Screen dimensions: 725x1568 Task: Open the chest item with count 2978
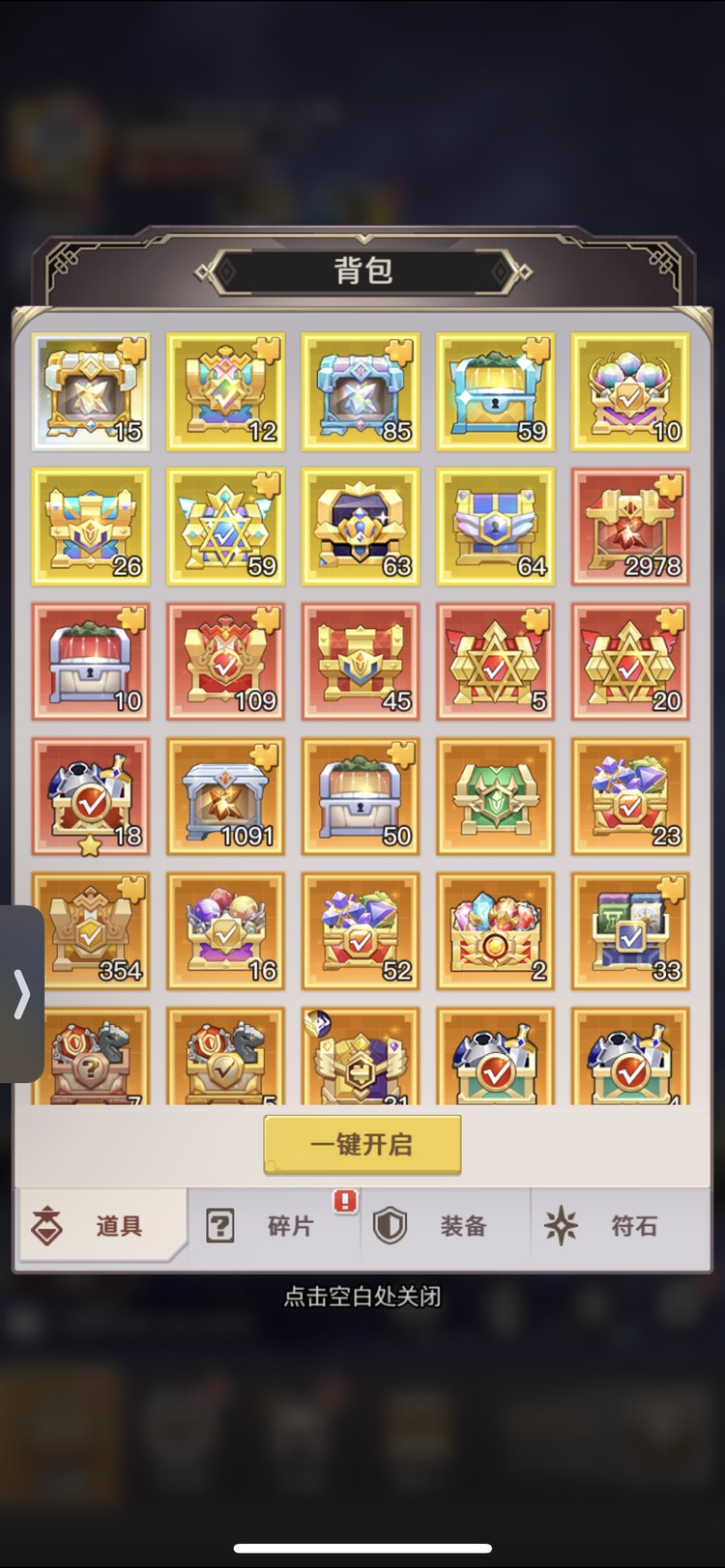[630, 527]
